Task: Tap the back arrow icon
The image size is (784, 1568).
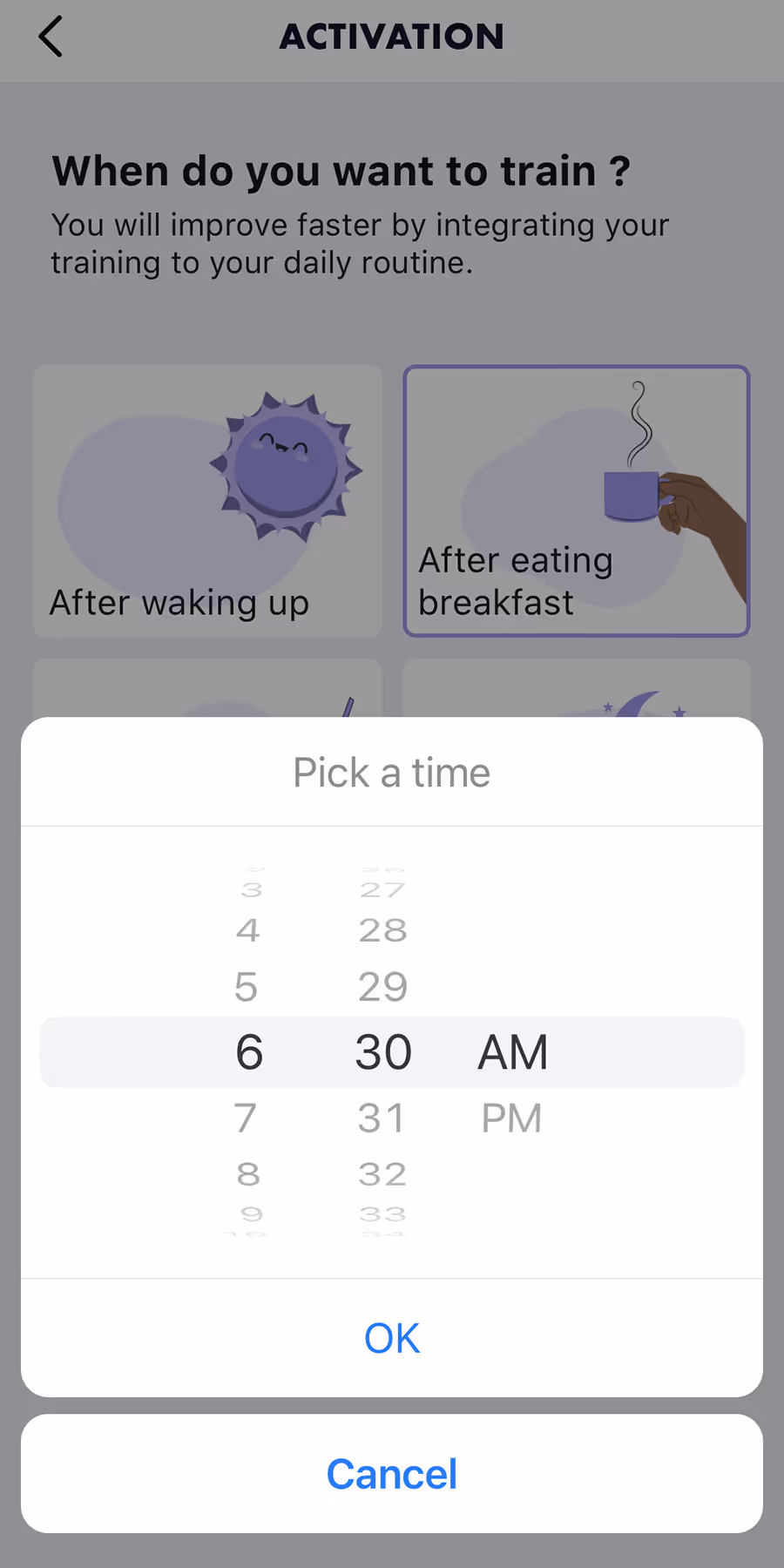Action: [x=50, y=37]
